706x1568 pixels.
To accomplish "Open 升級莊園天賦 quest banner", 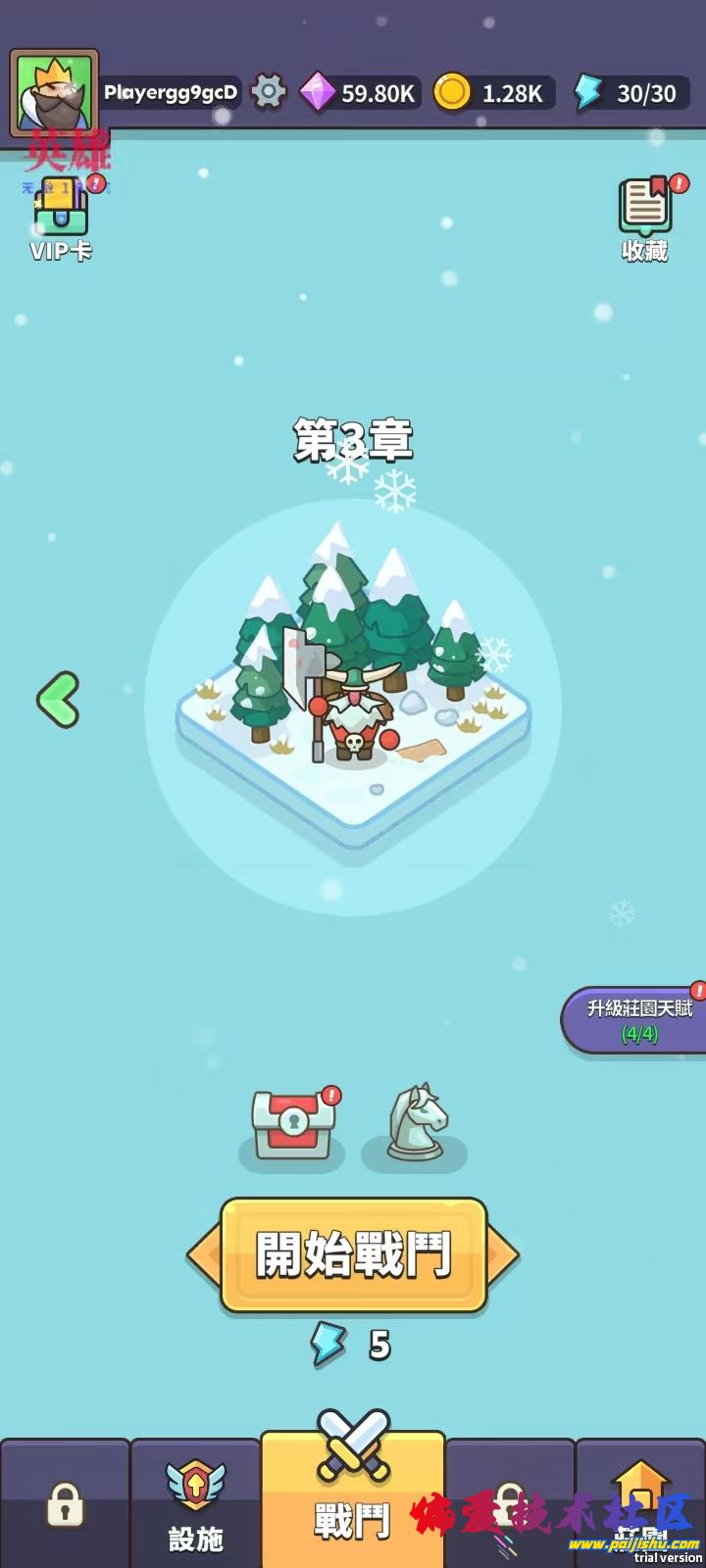I will click(x=637, y=1020).
